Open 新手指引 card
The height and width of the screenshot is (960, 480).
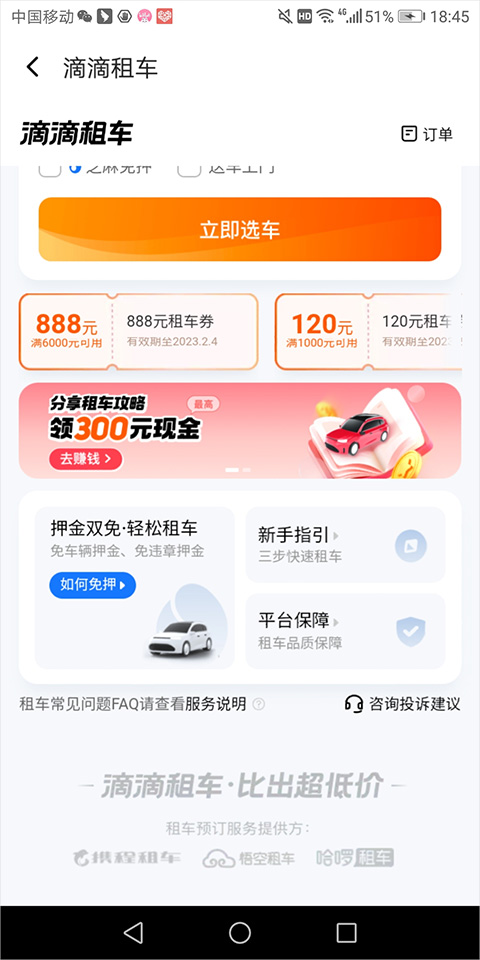click(x=345, y=544)
